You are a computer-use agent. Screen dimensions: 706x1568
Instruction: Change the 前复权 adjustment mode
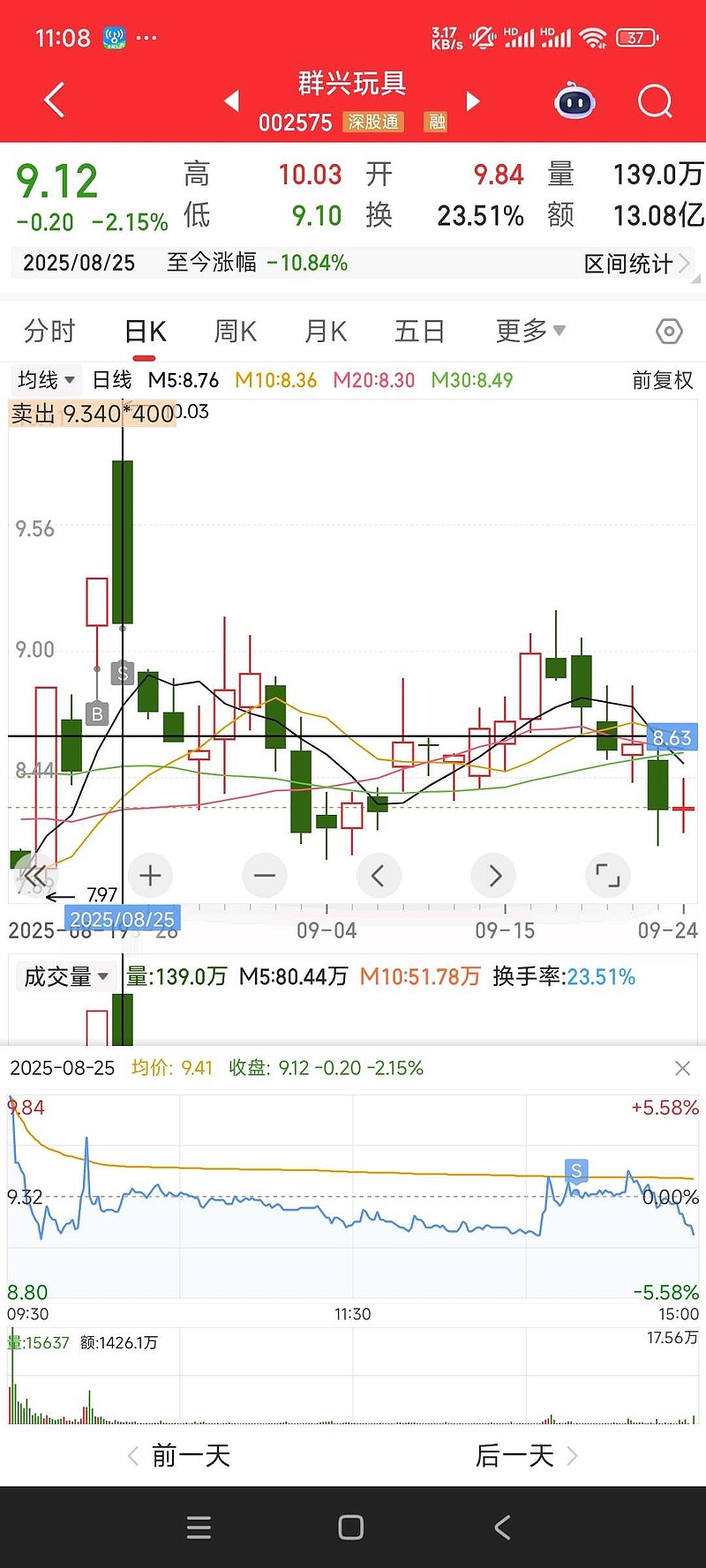pyautogui.click(x=663, y=380)
